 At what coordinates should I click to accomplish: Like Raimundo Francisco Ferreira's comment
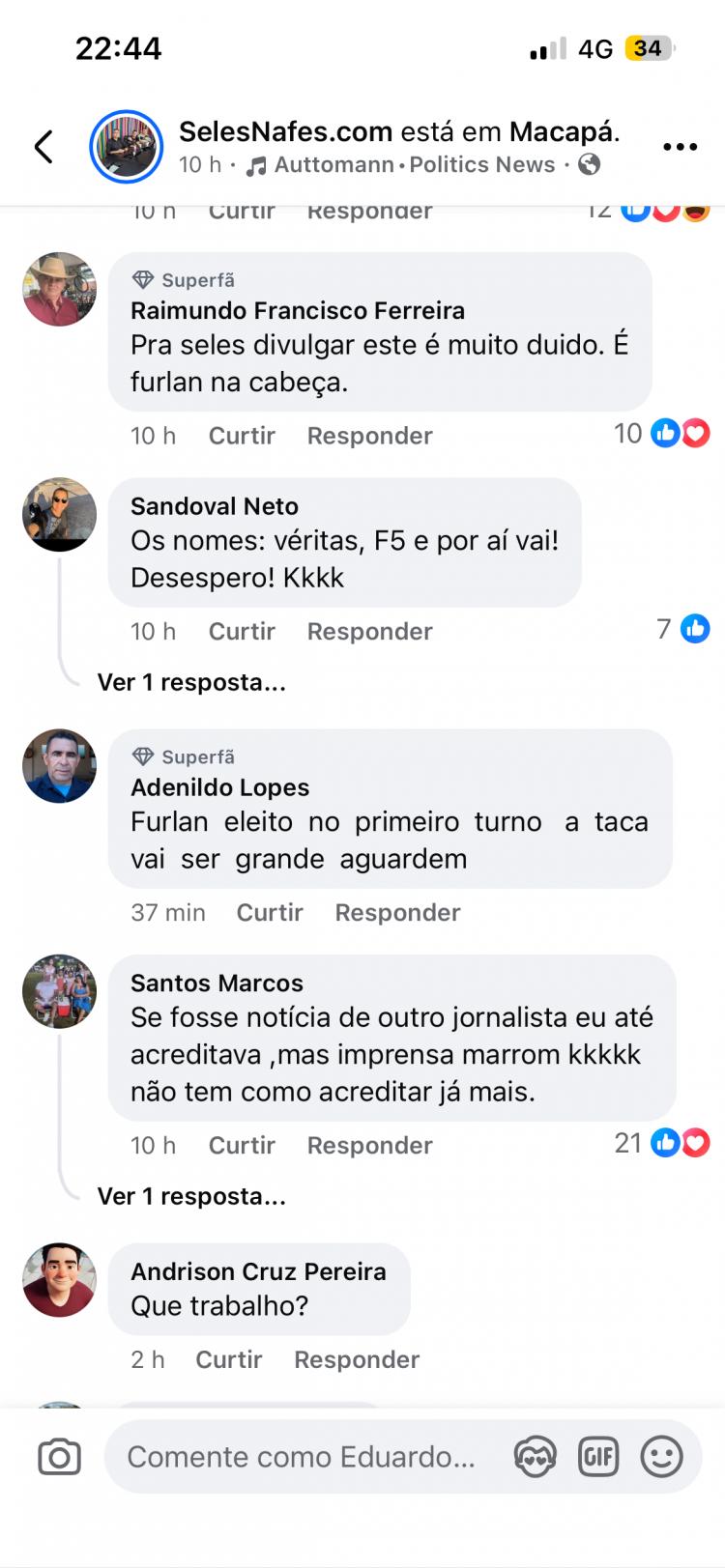pos(242,436)
